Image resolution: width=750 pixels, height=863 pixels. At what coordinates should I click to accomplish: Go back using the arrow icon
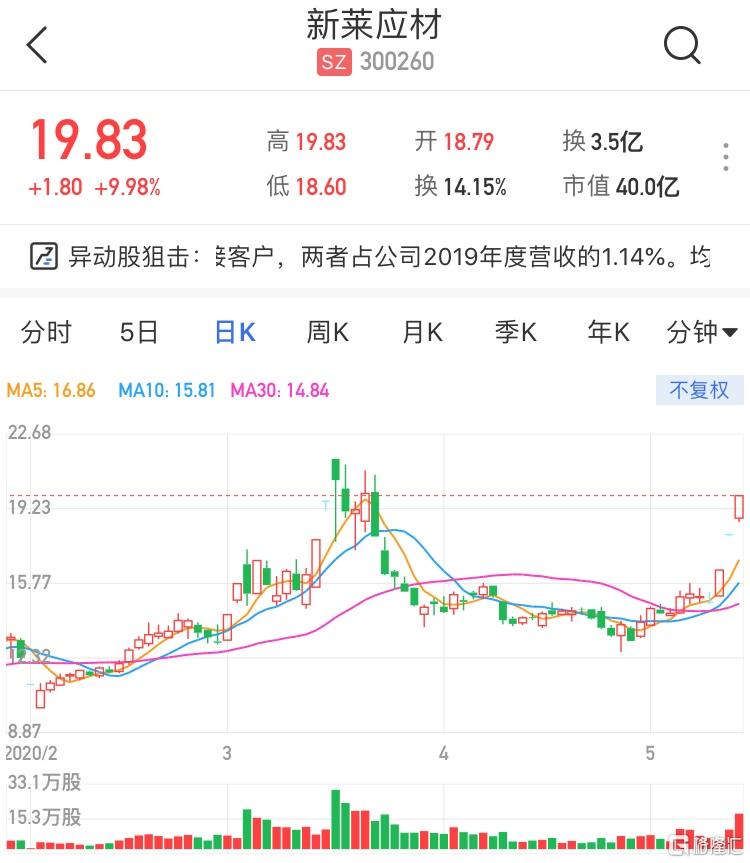[37, 45]
